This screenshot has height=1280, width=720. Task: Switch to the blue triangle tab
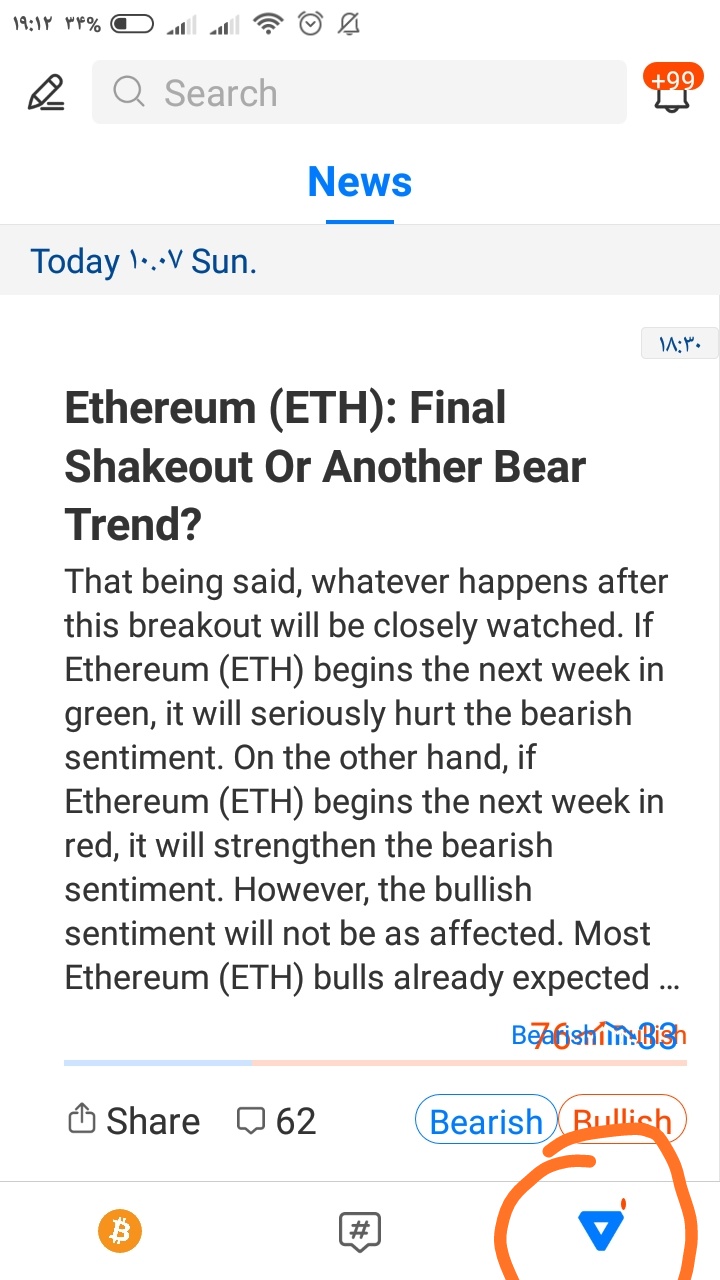pos(600,1229)
